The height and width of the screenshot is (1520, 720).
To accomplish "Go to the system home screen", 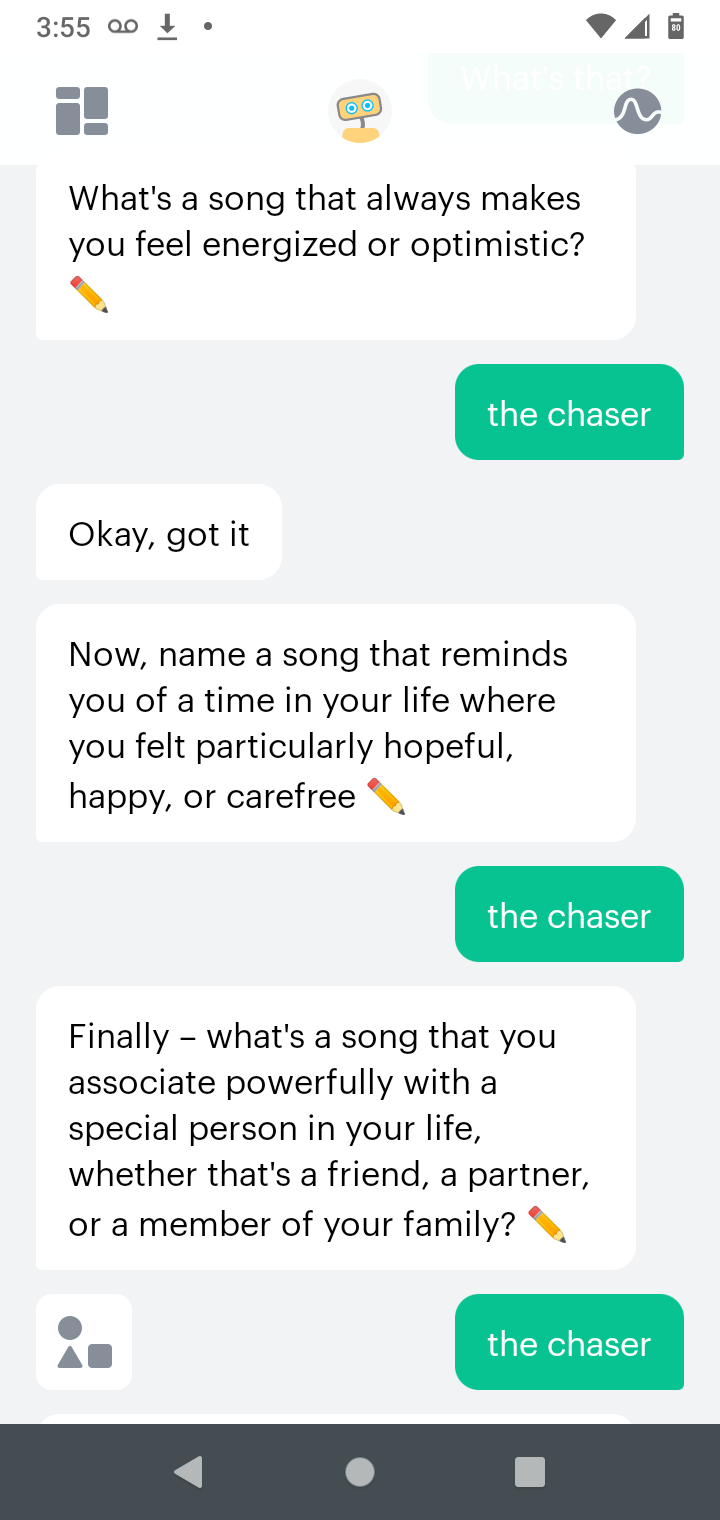I will (360, 1472).
